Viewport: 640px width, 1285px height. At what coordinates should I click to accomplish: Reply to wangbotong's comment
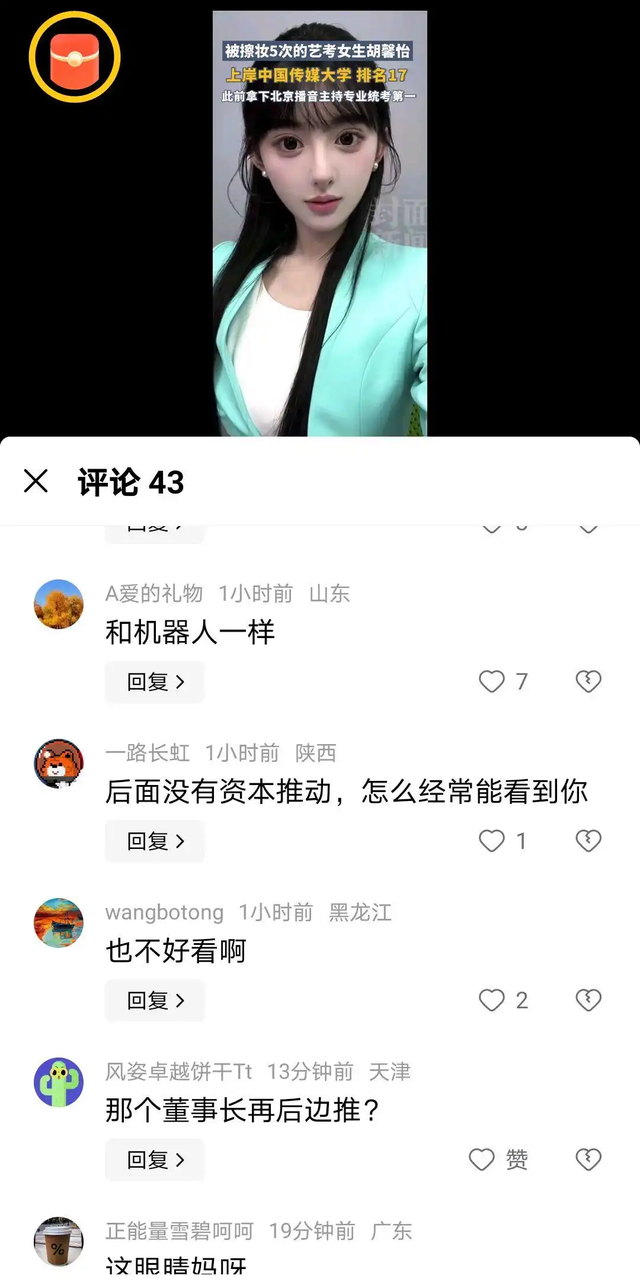[155, 1000]
